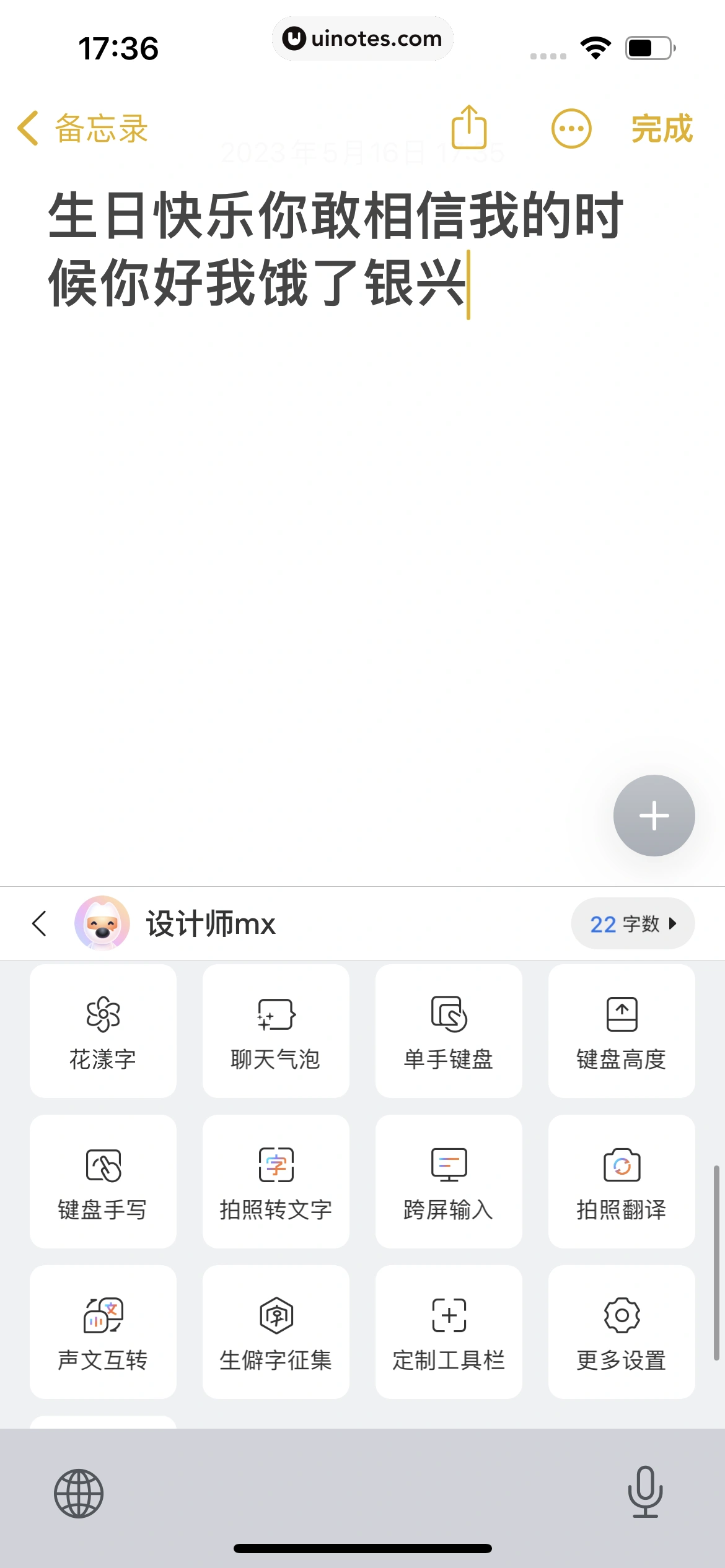
Task: Open the floating plus button
Action: pos(654,815)
